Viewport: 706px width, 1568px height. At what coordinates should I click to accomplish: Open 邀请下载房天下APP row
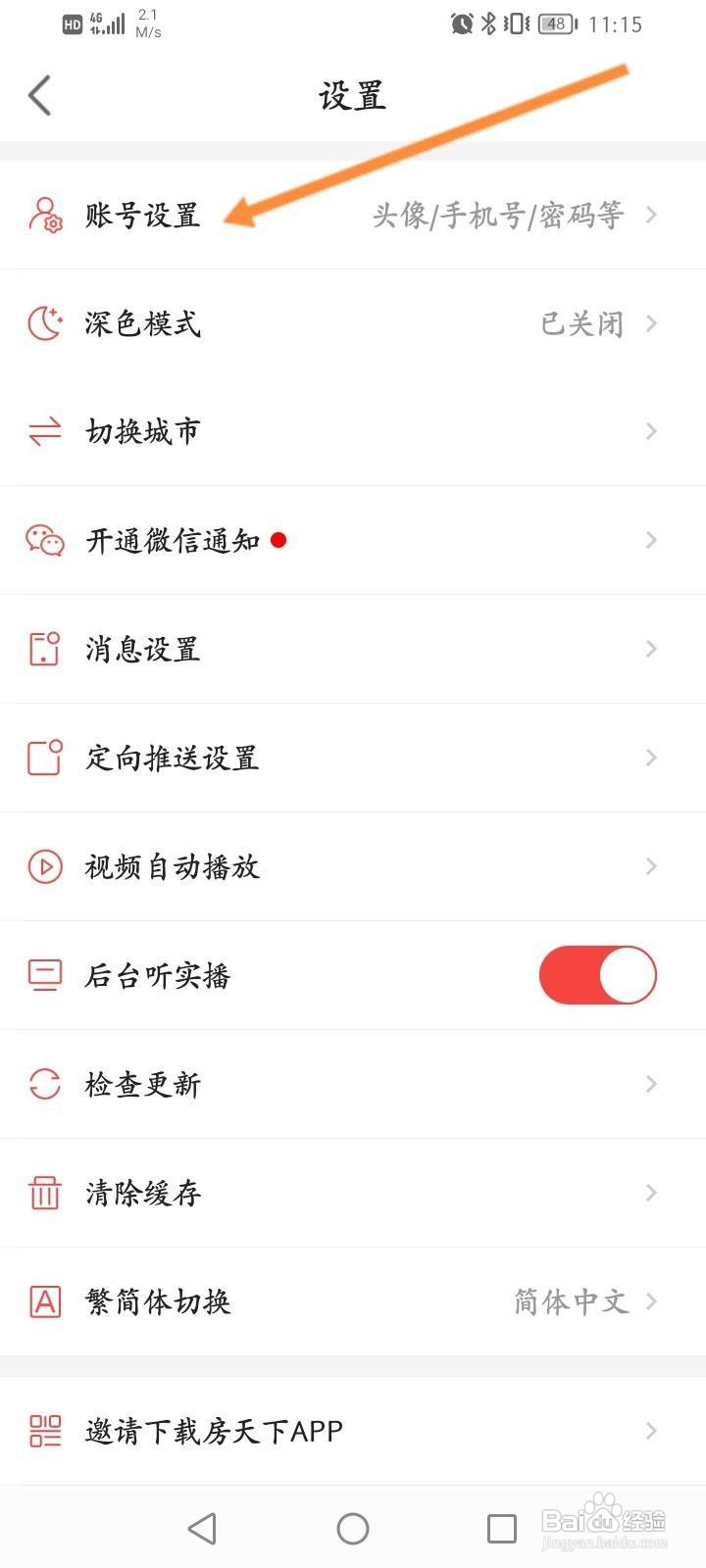(353, 1431)
